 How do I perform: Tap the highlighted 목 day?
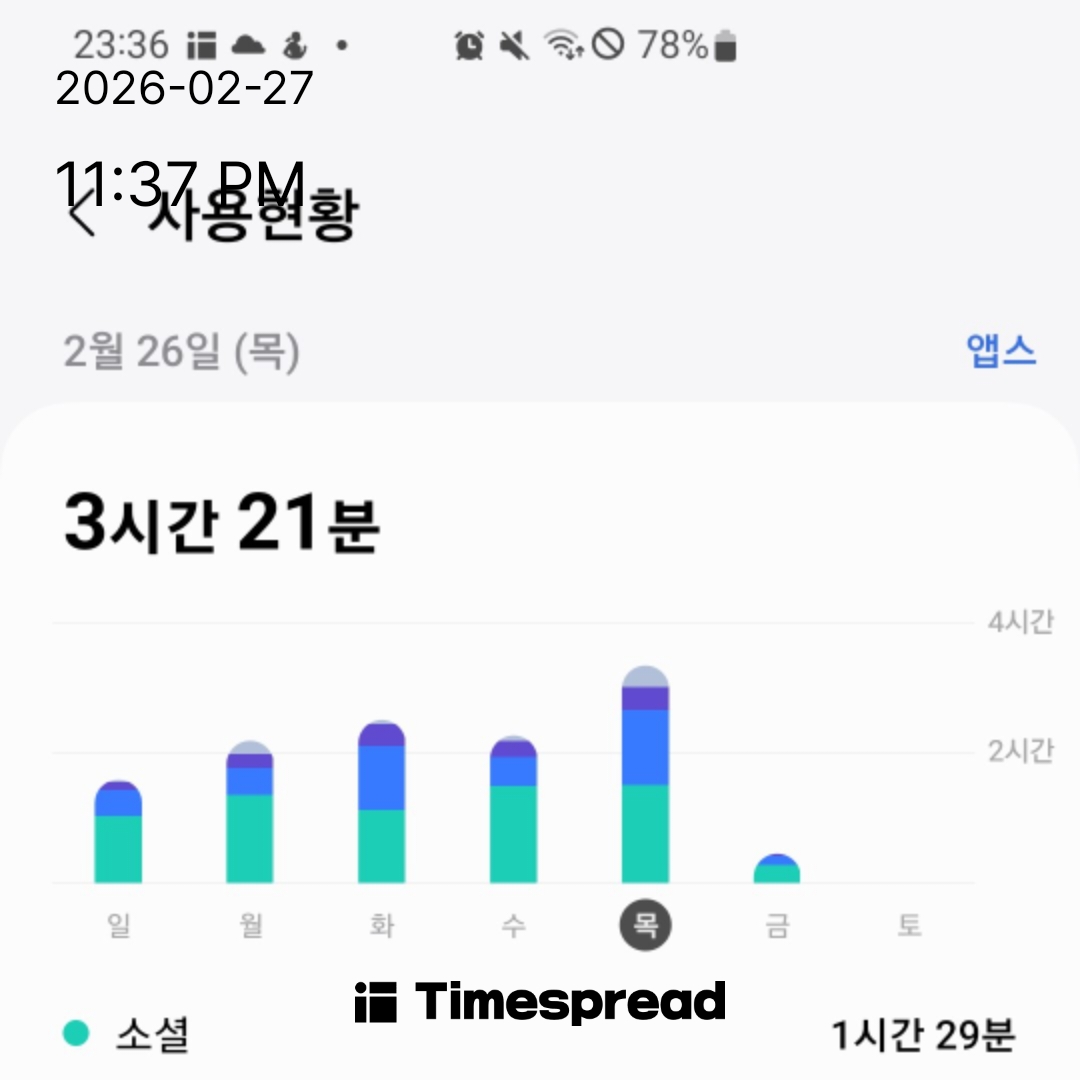(x=645, y=926)
